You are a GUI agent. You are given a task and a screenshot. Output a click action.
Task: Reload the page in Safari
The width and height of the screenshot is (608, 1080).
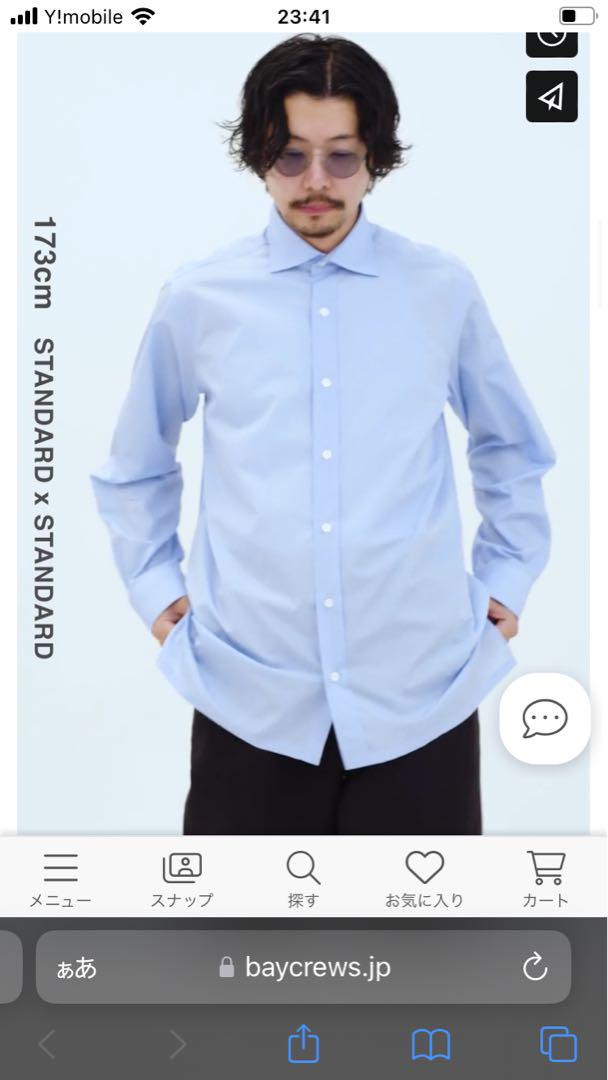535,967
